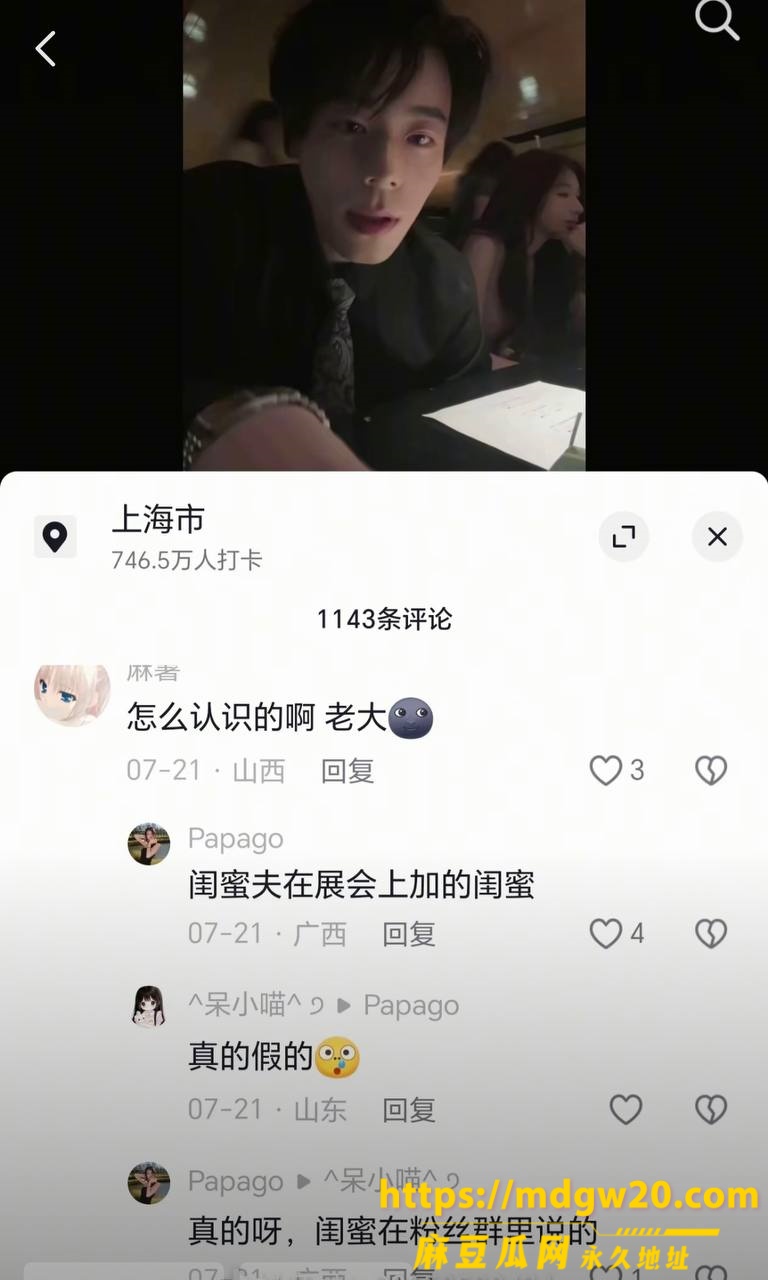Reply to the 真的假的 comment
Viewport: 768px width, 1280px height.
point(409,1109)
